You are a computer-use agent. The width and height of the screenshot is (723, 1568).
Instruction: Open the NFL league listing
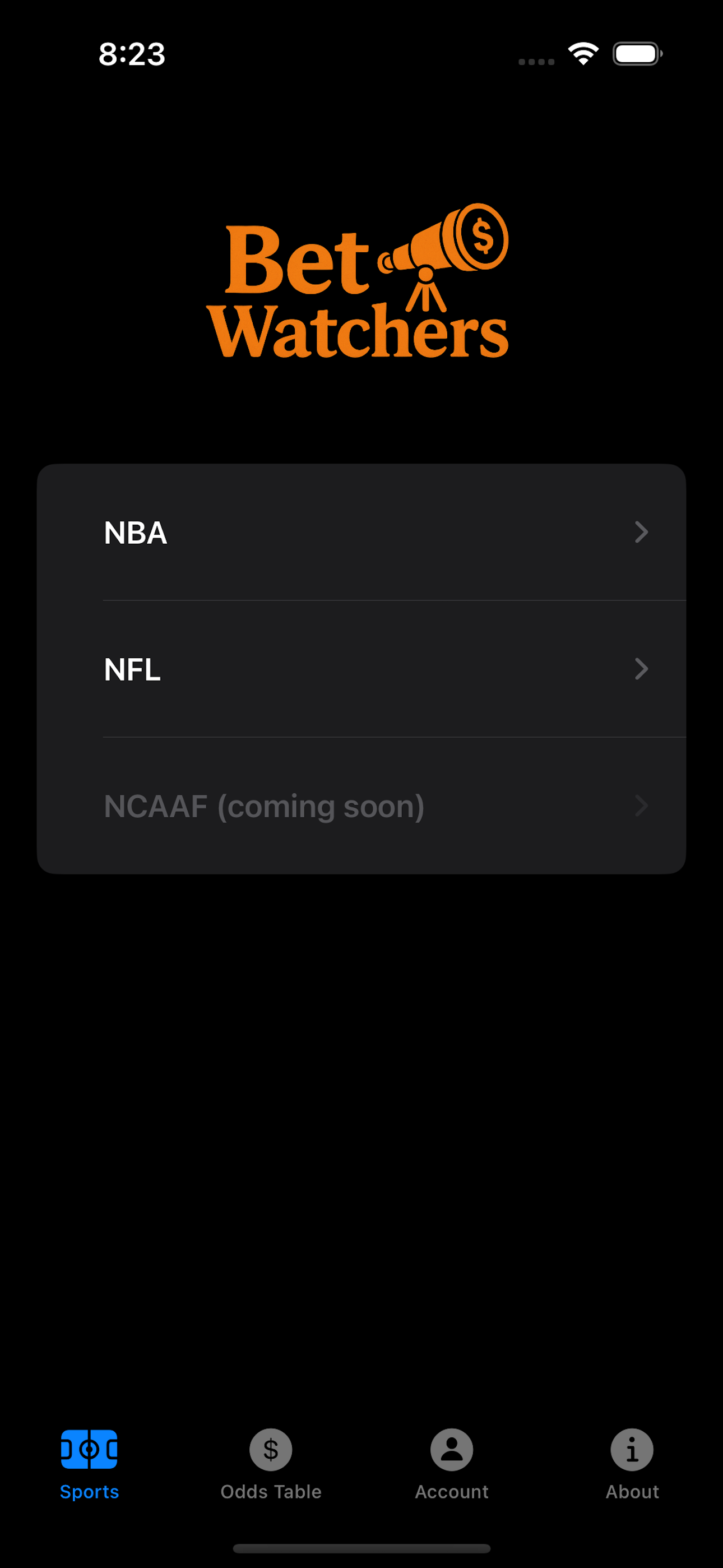361,669
